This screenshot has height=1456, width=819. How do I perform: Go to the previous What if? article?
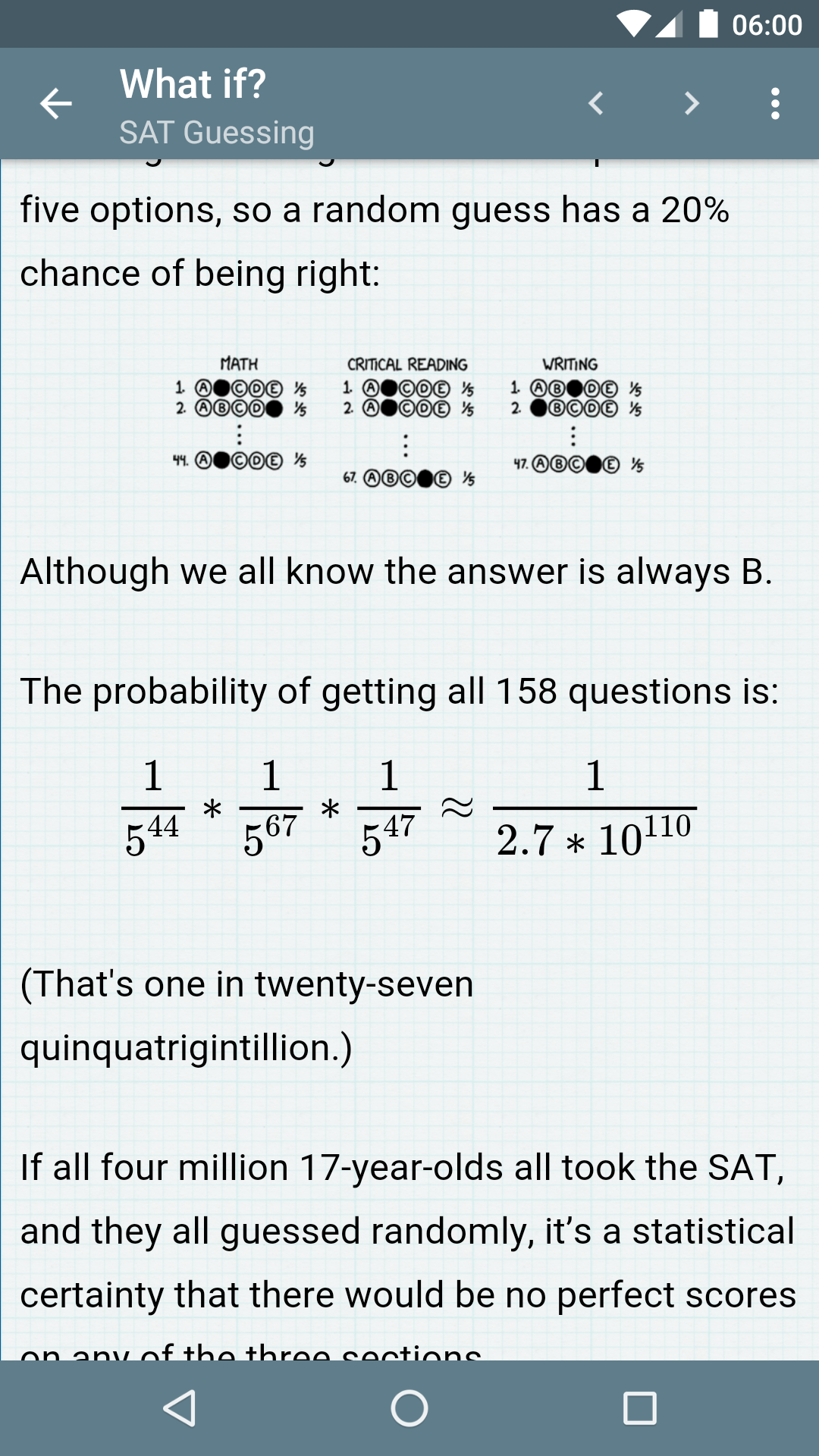[x=596, y=103]
